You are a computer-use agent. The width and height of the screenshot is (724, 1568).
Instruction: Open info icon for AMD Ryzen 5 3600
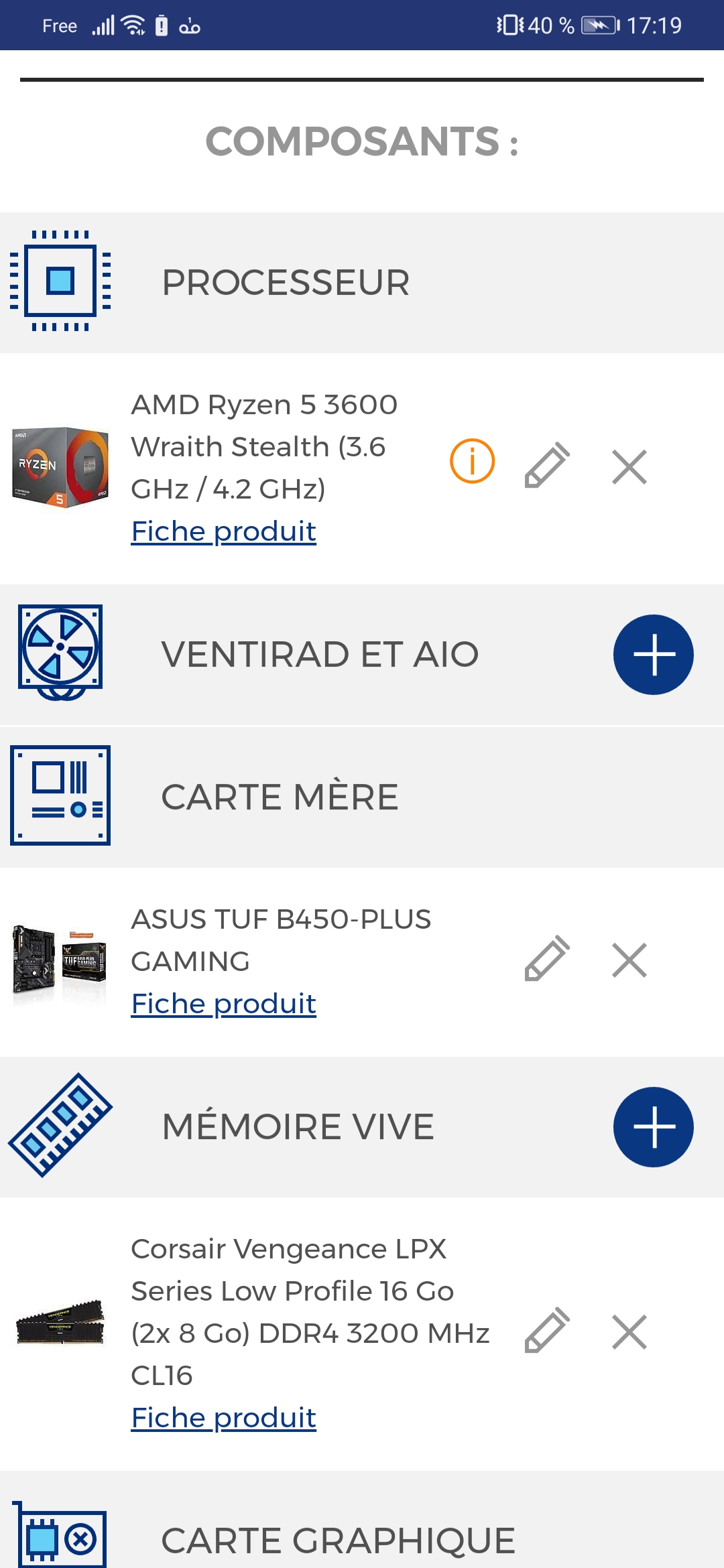coord(472,461)
